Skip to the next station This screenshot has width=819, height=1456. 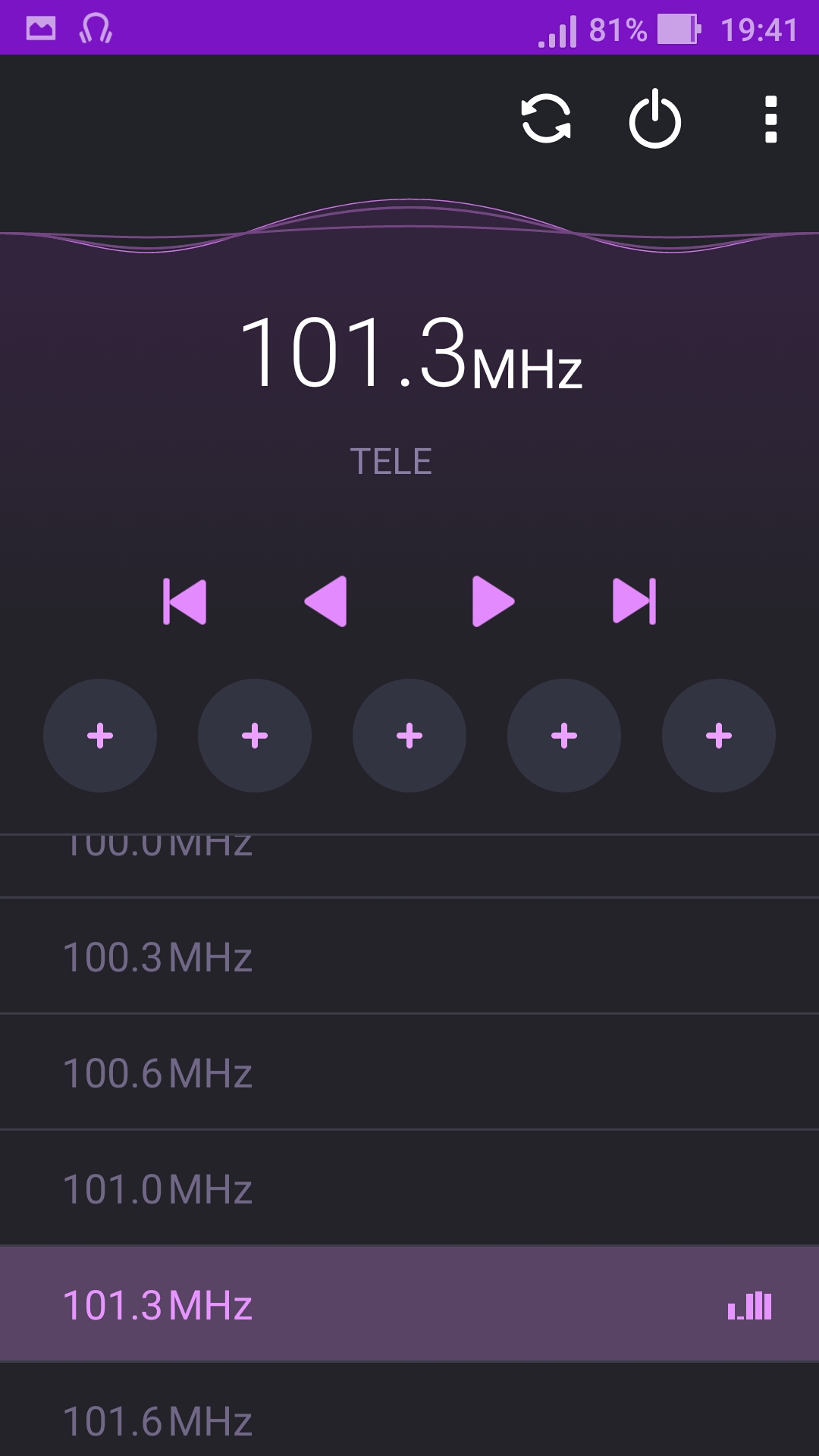635,601
